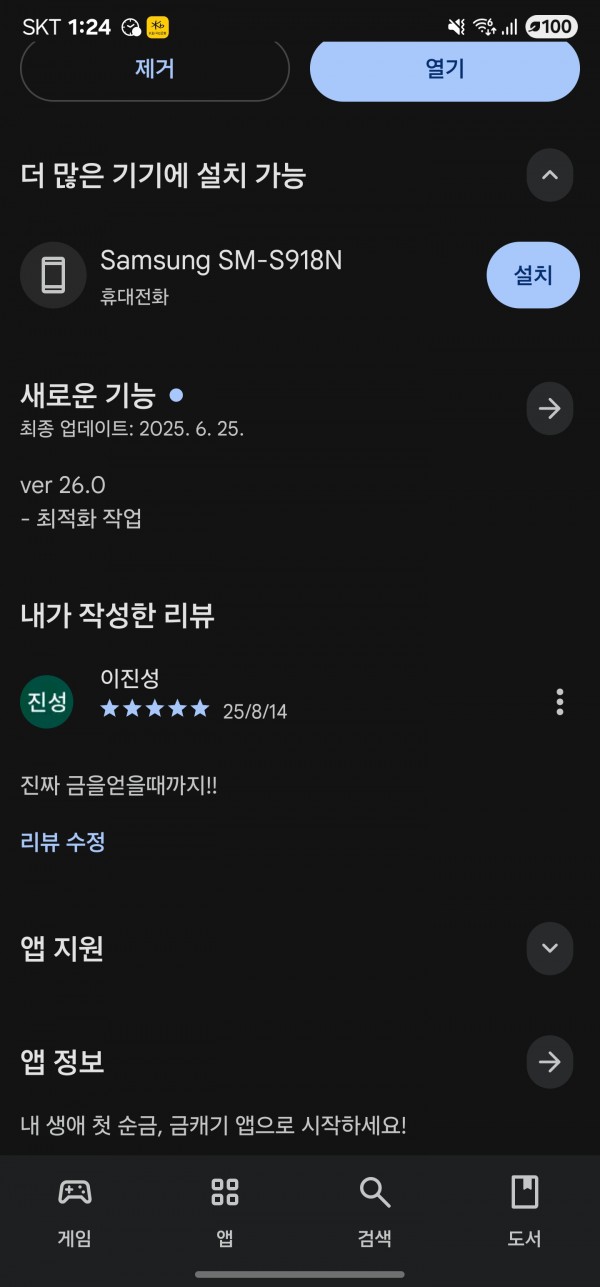Install on Samsung SM-S918N with 설치

(533, 275)
